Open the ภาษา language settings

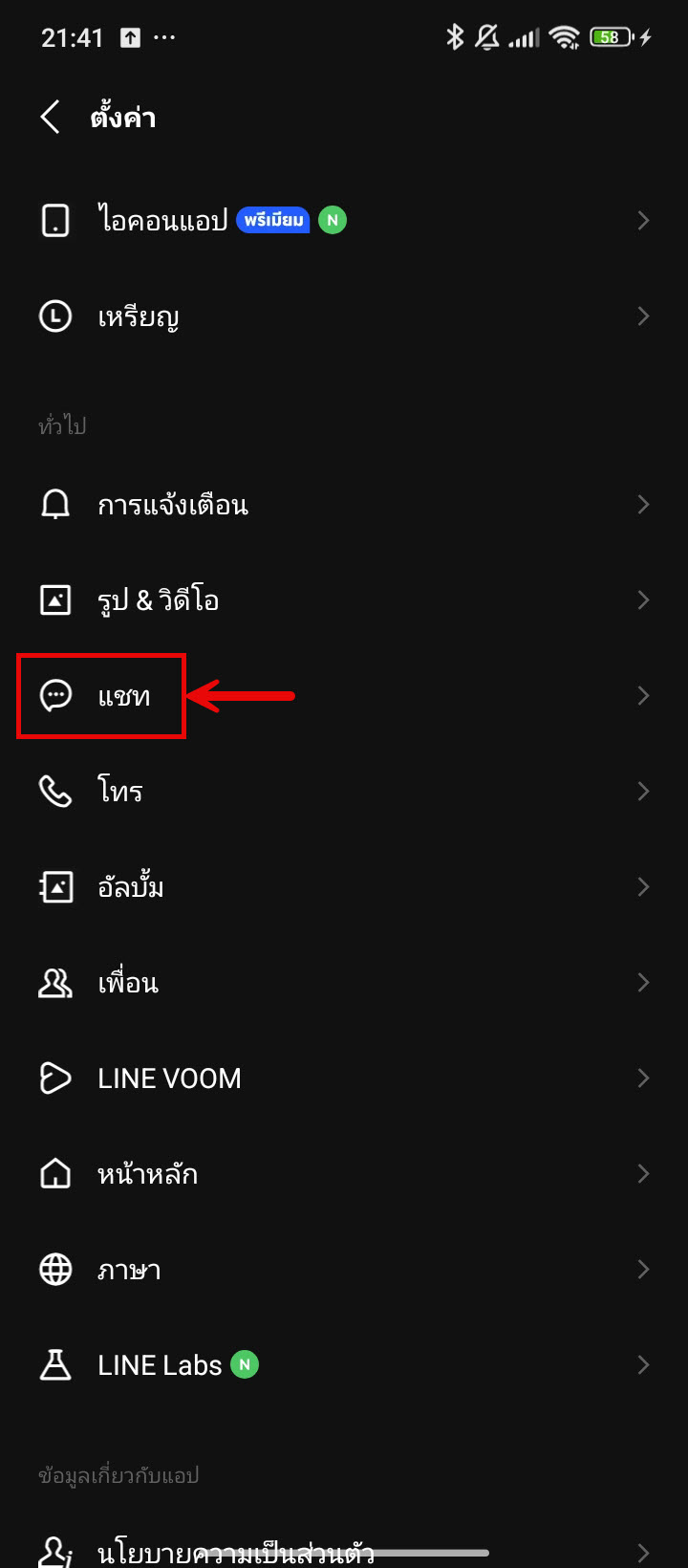pos(344,1270)
